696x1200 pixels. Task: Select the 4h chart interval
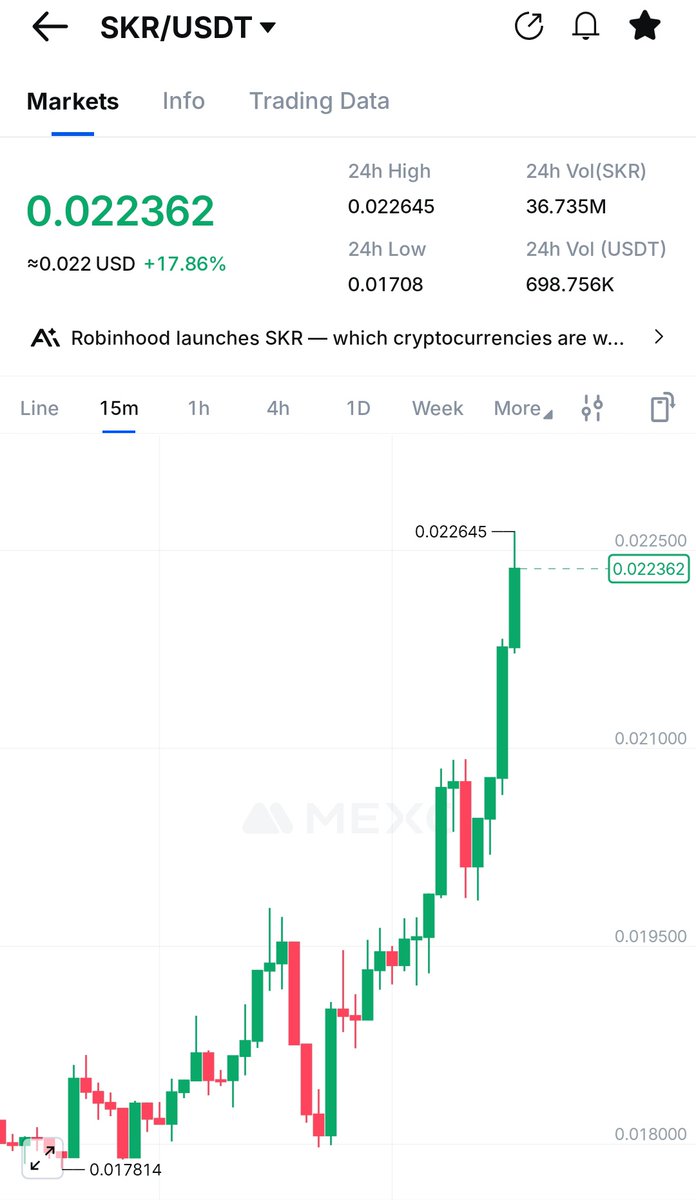[x=278, y=408]
